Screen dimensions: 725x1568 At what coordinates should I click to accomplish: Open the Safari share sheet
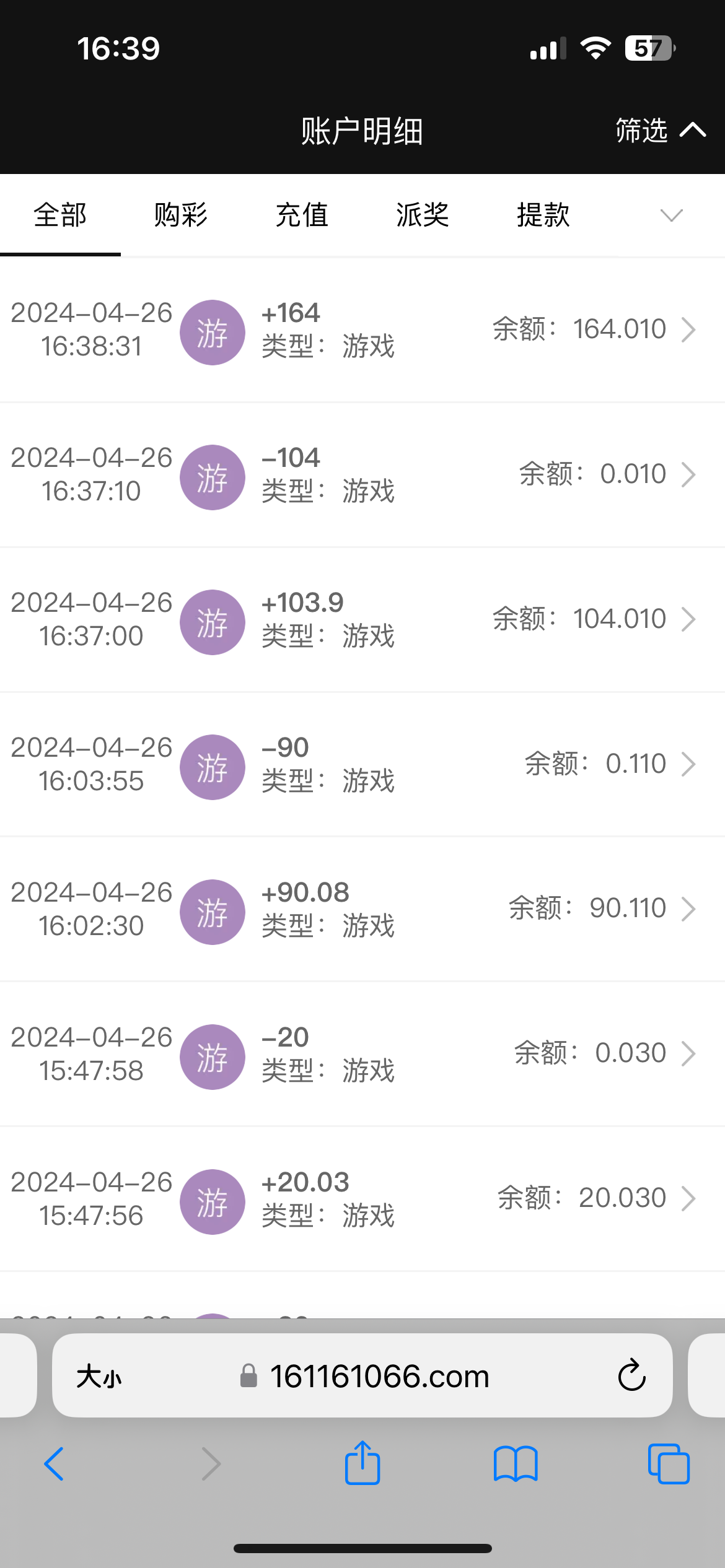click(362, 1463)
